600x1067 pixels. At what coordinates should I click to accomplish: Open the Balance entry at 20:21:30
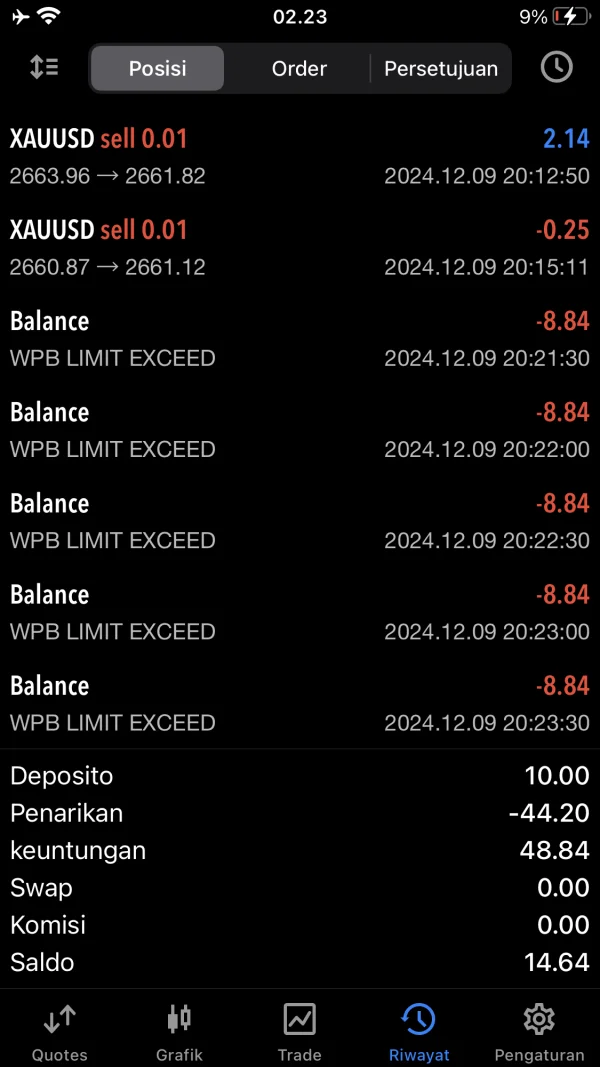pyautogui.click(x=300, y=339)
